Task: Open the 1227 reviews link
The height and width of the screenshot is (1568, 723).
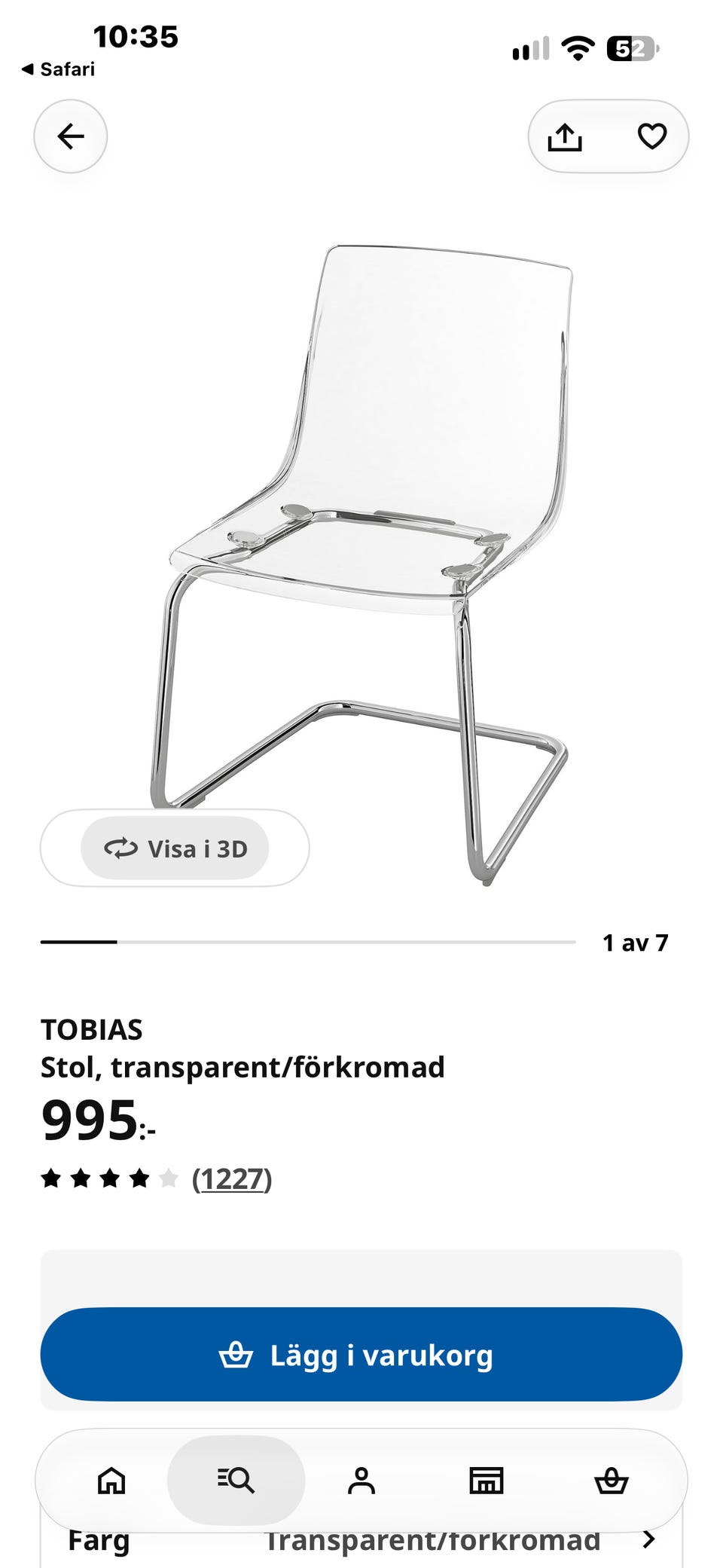Action: (232, 1178)
